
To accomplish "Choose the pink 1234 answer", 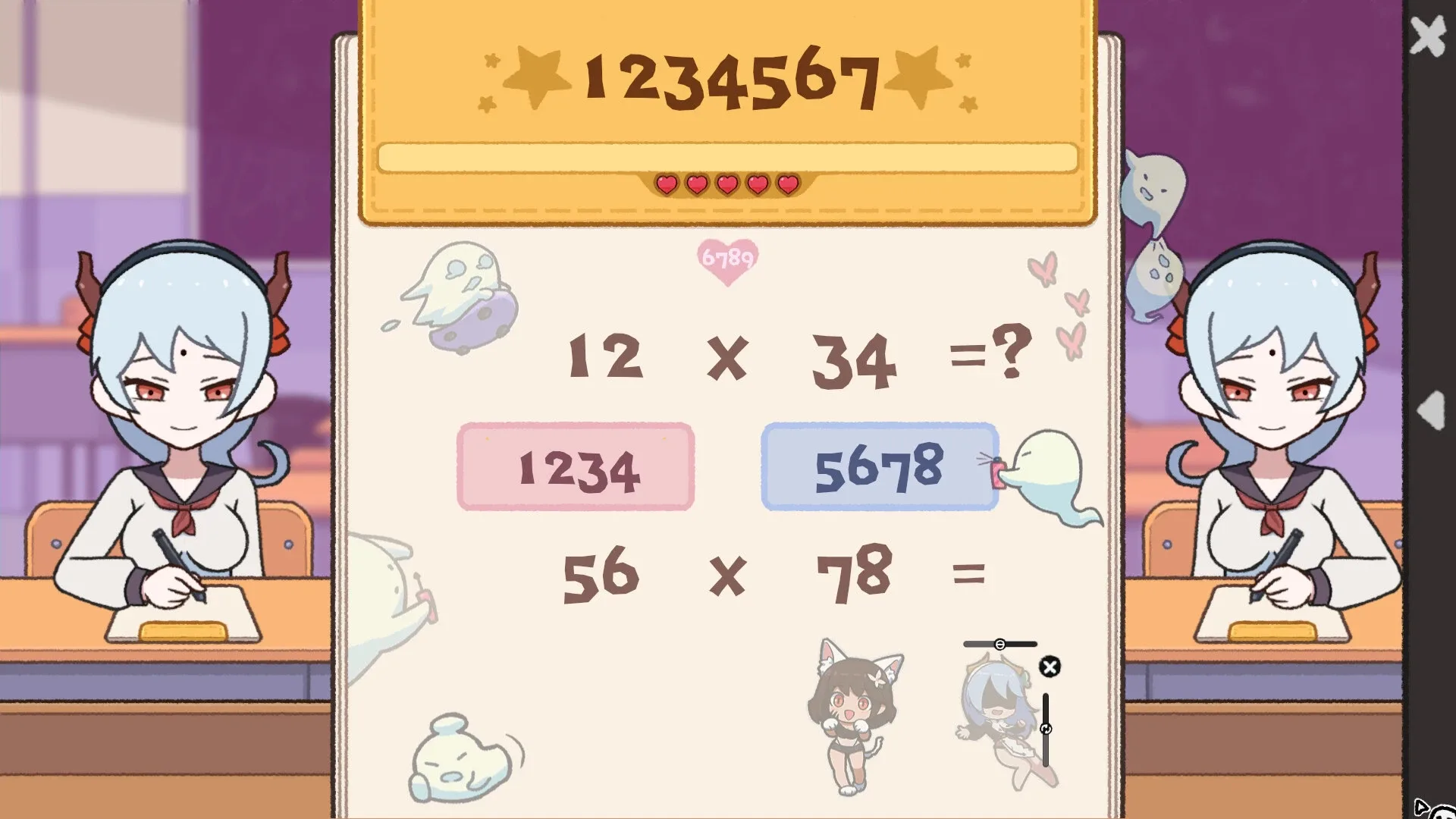I will [576, 467].
